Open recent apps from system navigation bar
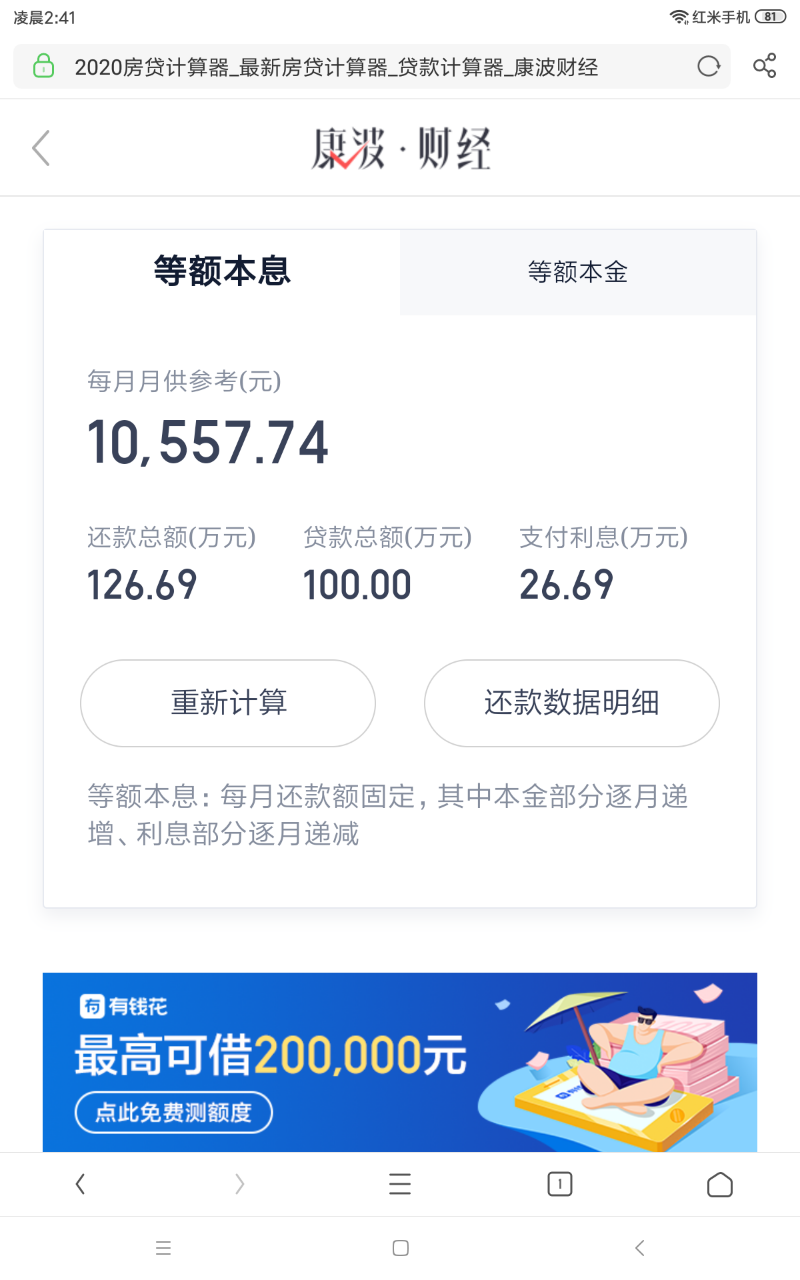The image size is (800, 1280). click(x=164, y=1248)
